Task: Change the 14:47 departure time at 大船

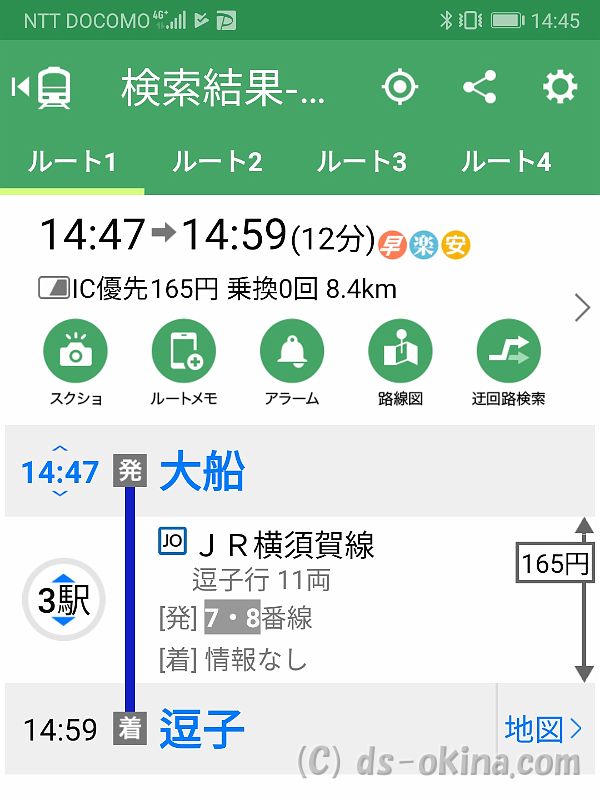Action: tap(60, 471)
